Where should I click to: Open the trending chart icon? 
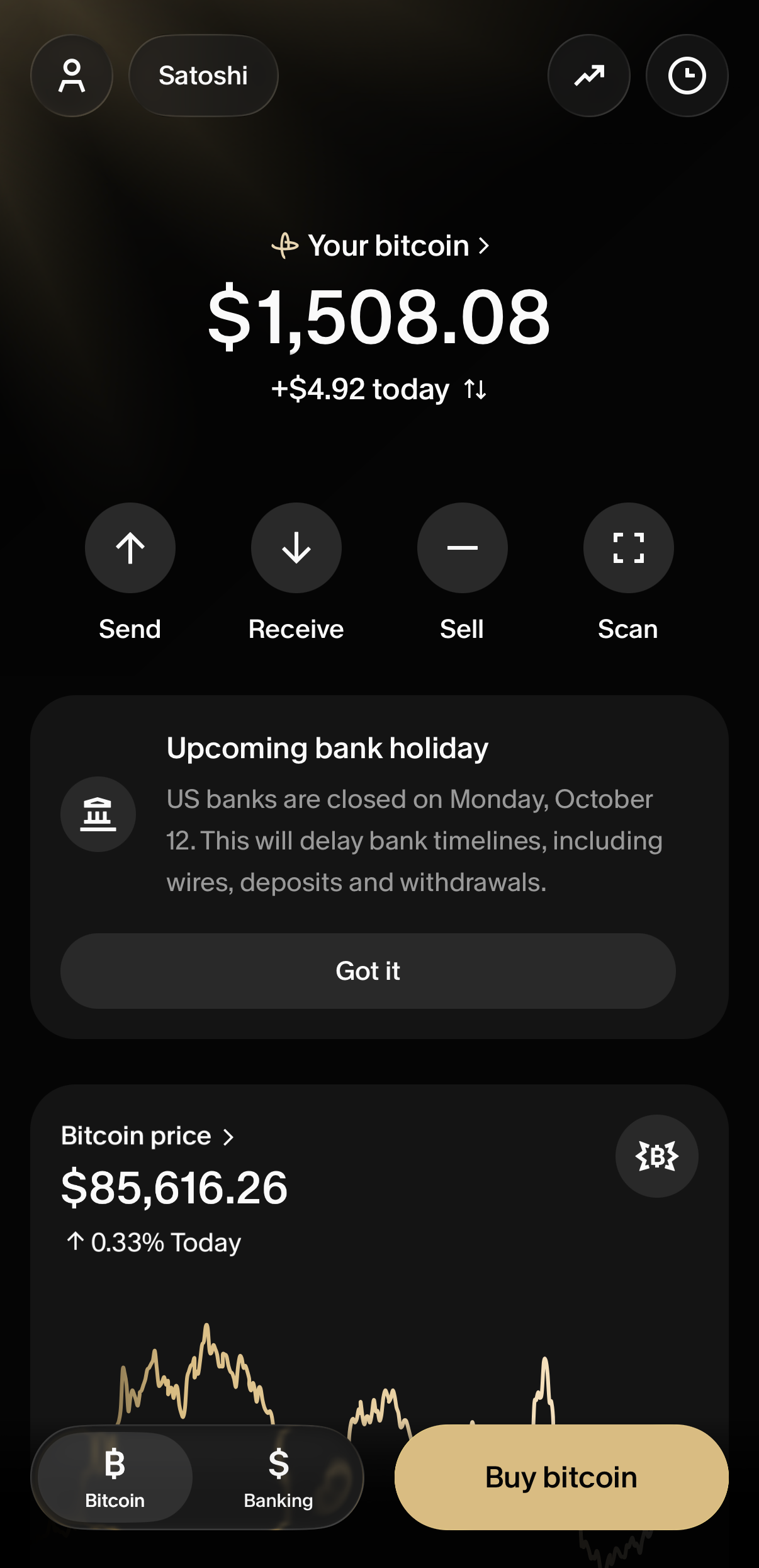tap(589, 76)
